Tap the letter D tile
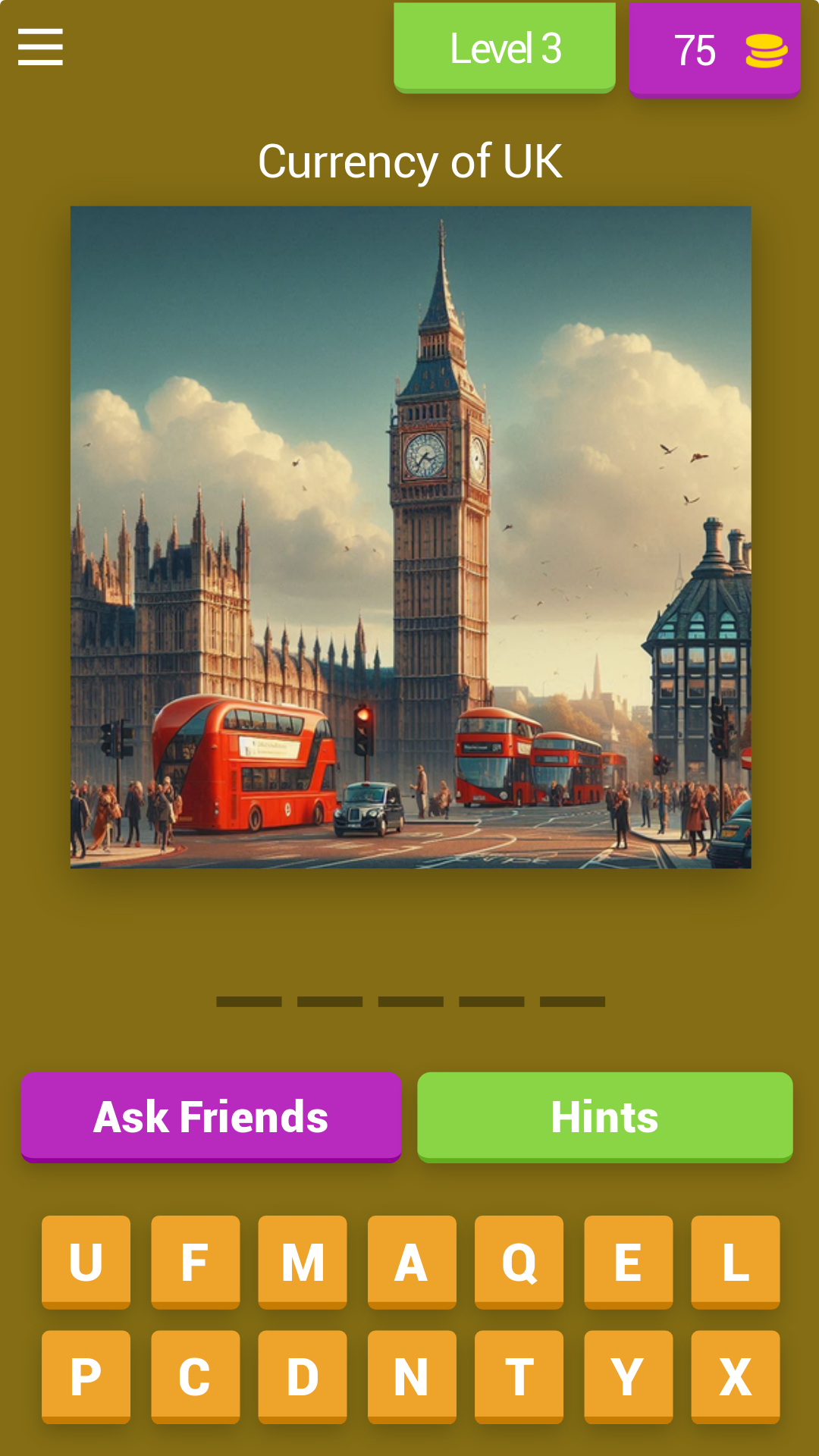This screenshot has width=819, height=1456. click(303, 1376)
